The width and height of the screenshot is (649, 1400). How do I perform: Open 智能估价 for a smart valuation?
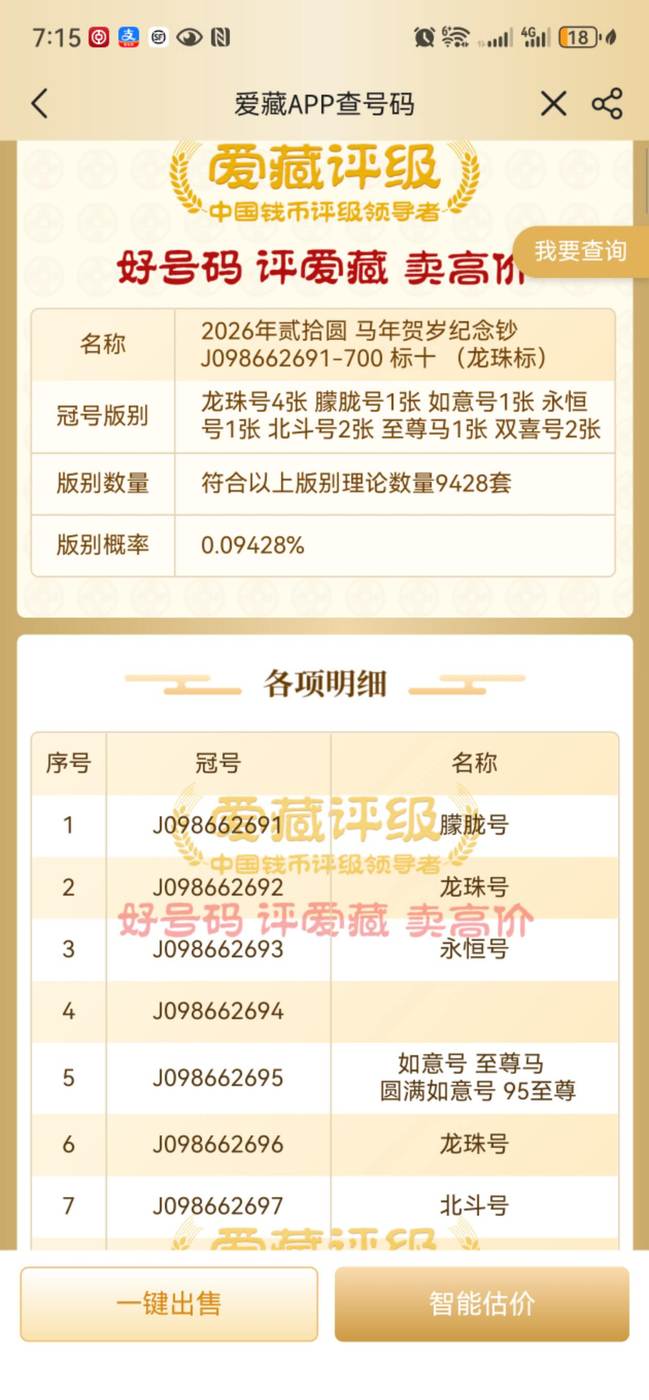(482, 1304)
